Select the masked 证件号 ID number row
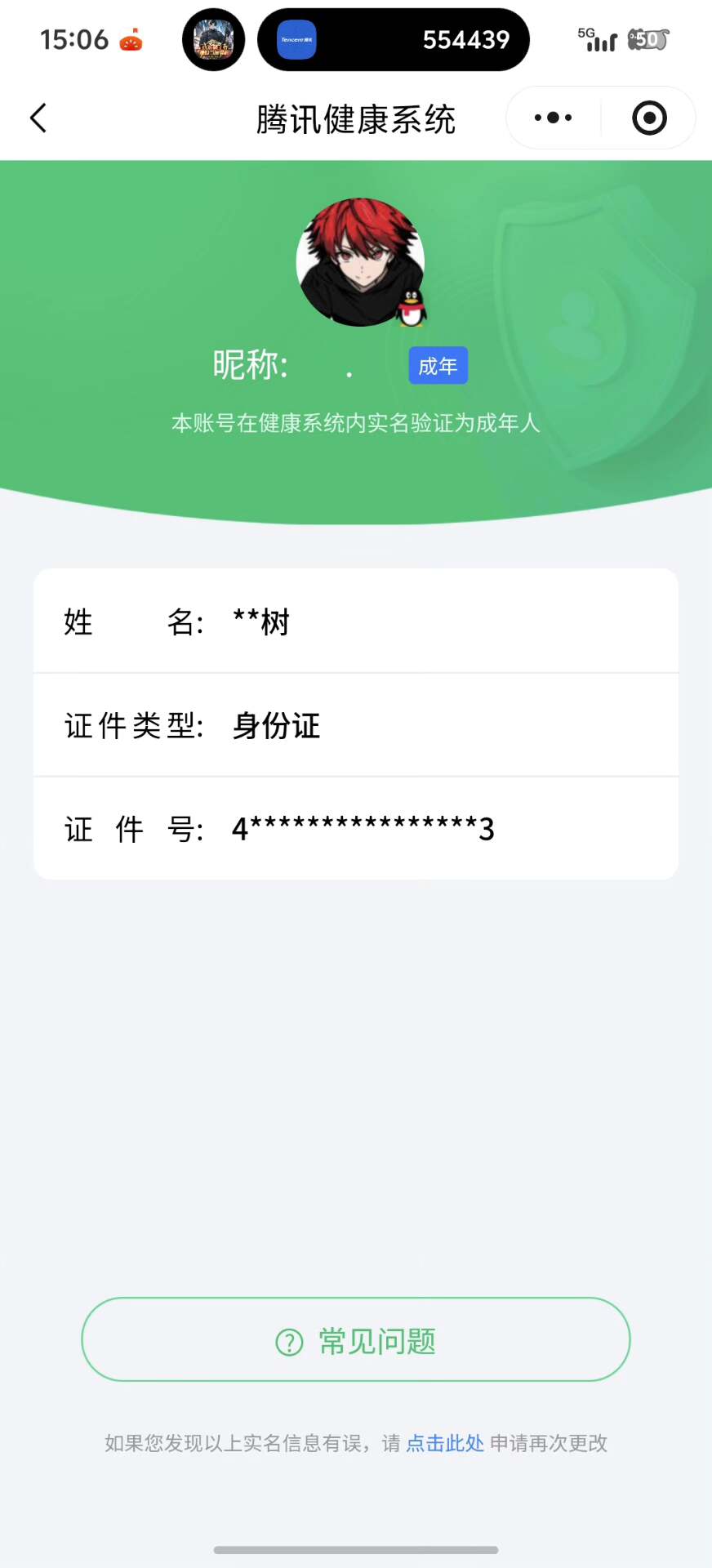Screen dimensions: 712x1568 click(355, 828)
